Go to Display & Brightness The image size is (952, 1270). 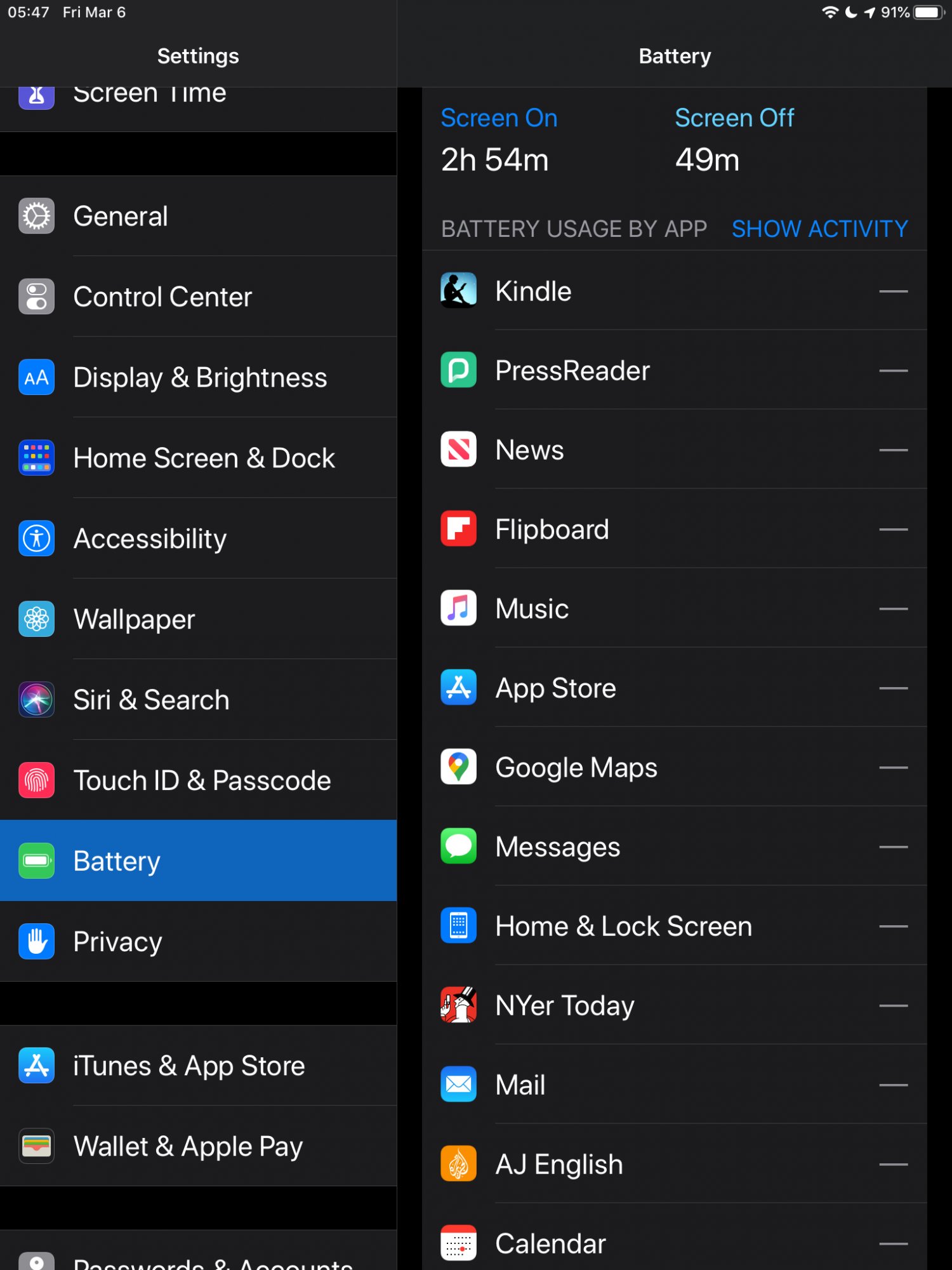click(198, 377)
